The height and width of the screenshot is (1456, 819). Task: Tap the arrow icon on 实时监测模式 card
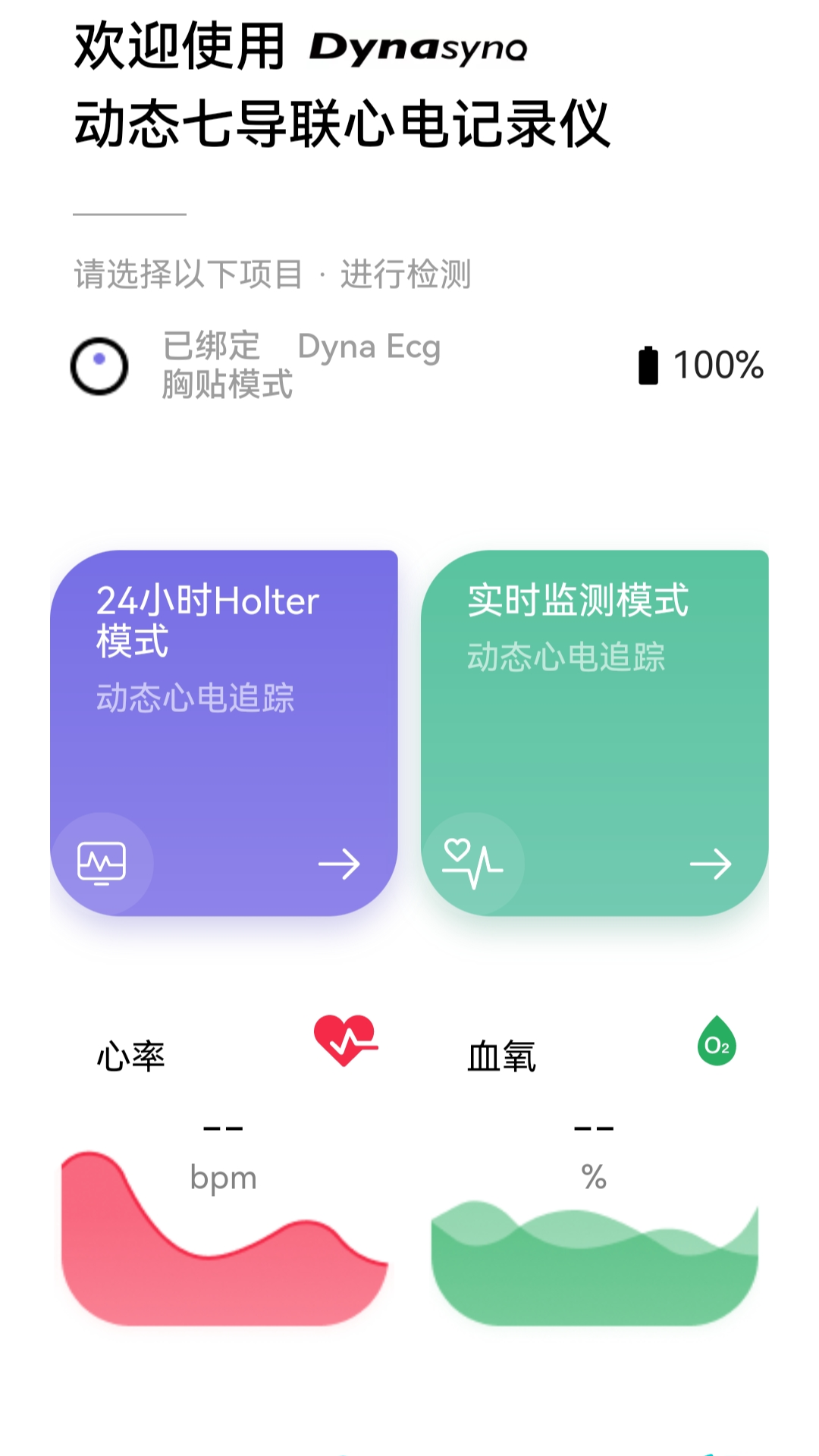[711, 863]
